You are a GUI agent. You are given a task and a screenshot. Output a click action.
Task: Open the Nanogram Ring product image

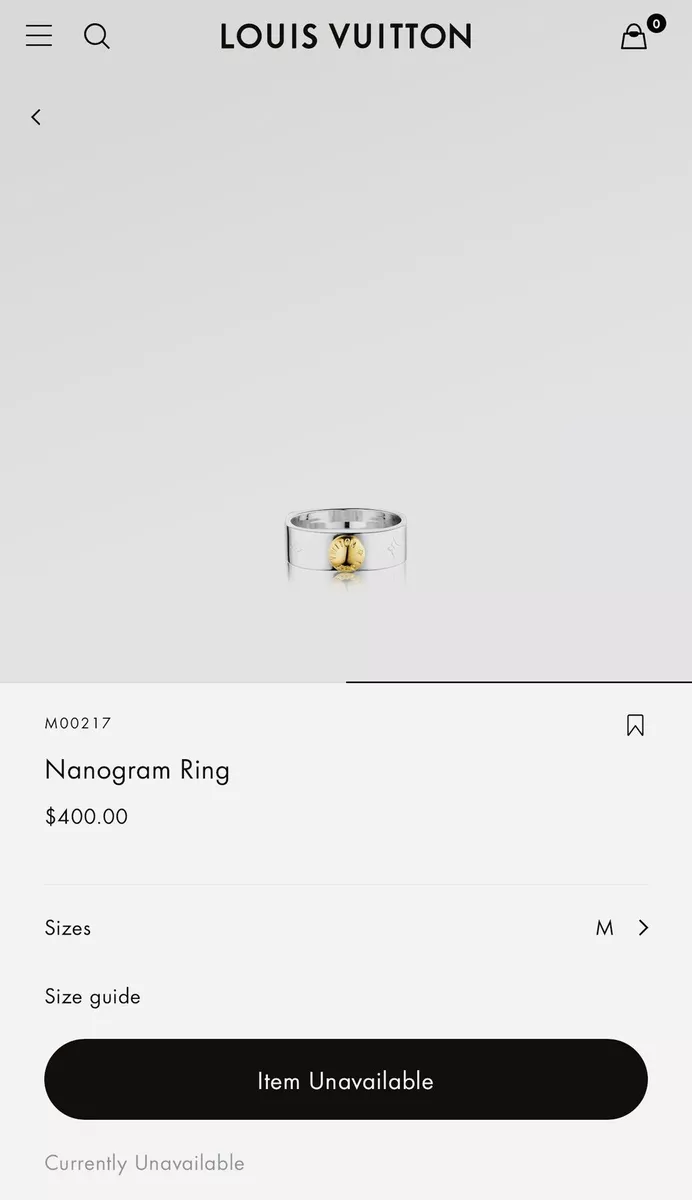tap(346, 545)
